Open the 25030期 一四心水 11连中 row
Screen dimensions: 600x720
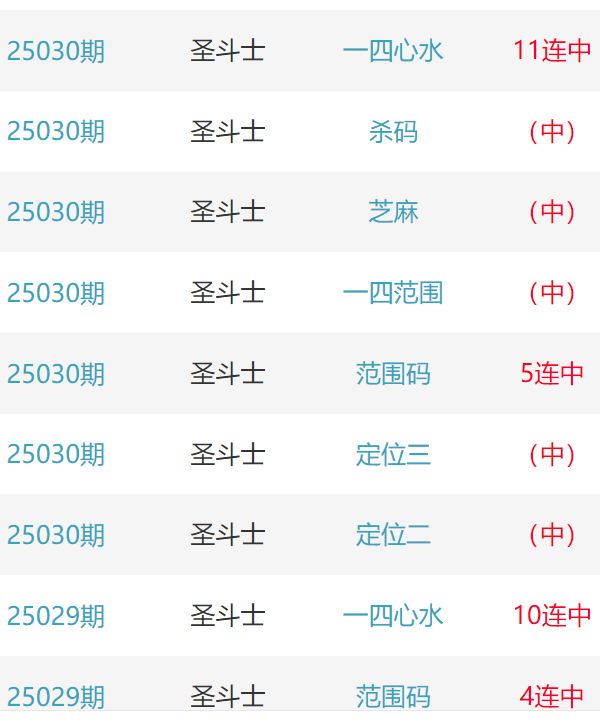click(x=393, y=51)
